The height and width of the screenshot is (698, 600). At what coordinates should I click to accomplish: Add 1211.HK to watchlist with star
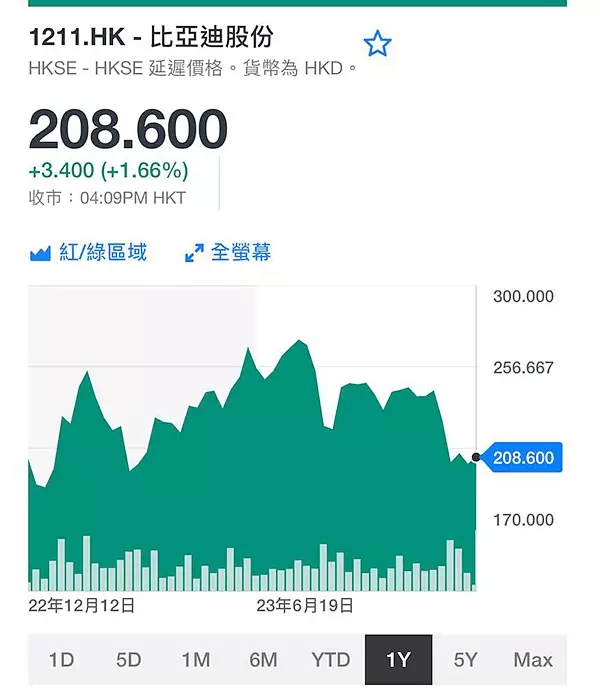pyautogui.click(x=377, y=44)
